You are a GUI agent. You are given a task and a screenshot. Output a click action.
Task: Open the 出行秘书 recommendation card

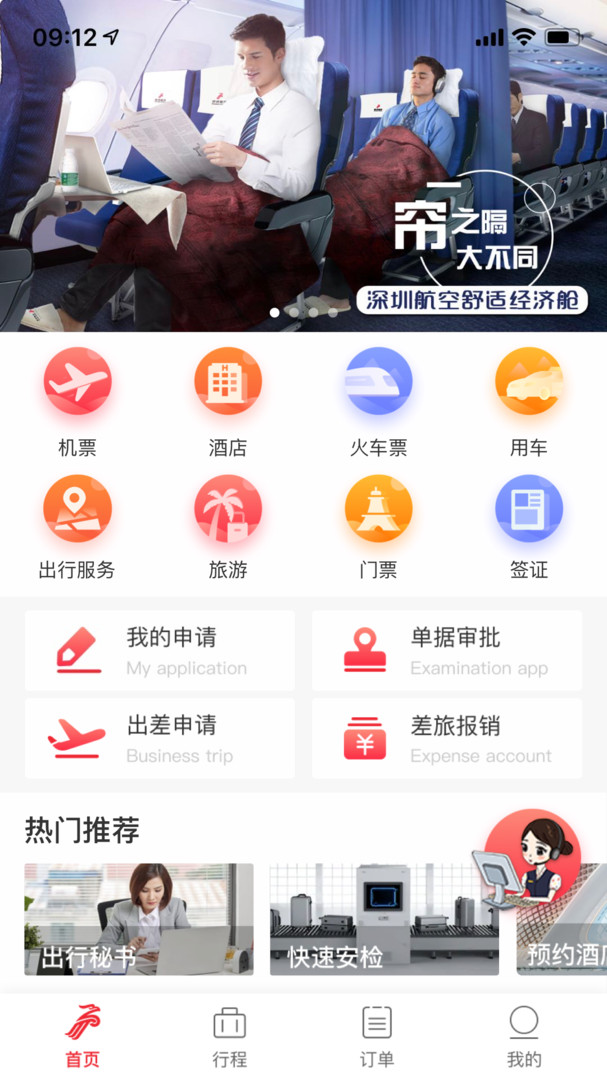[139, 919]
